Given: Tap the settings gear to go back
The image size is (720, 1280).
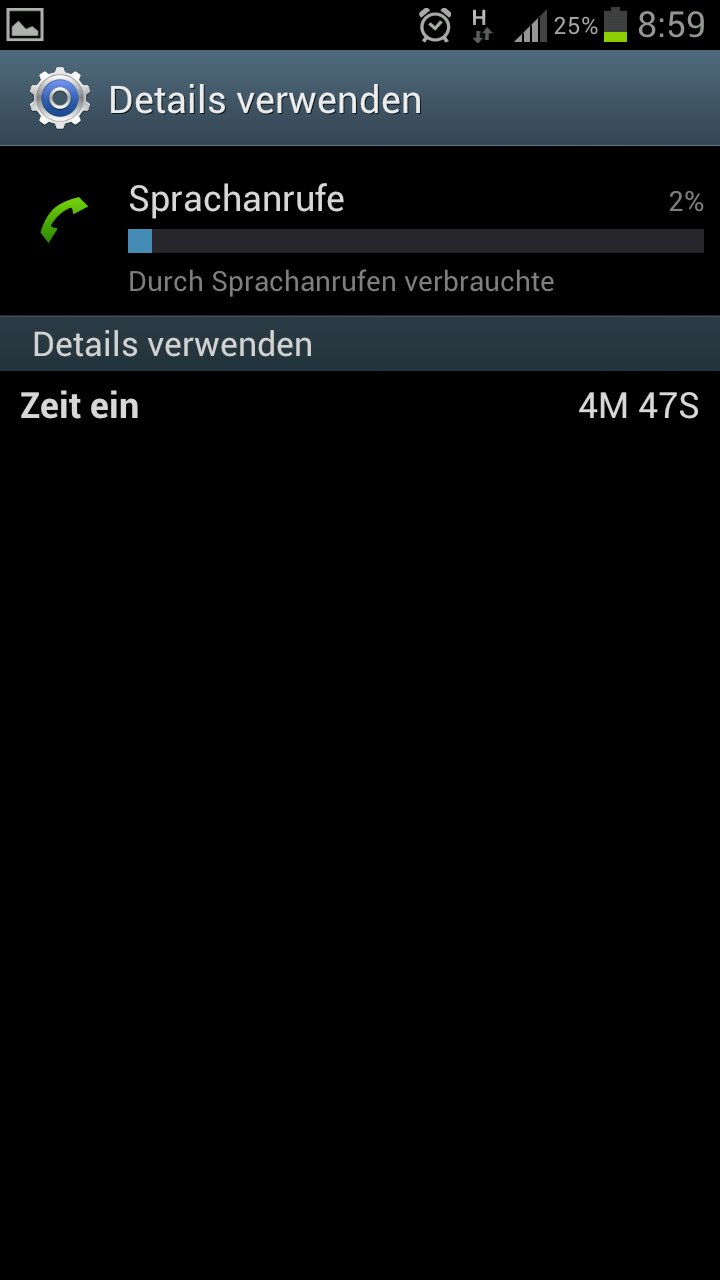Looking at the screenshot, I should pos(60,98).
